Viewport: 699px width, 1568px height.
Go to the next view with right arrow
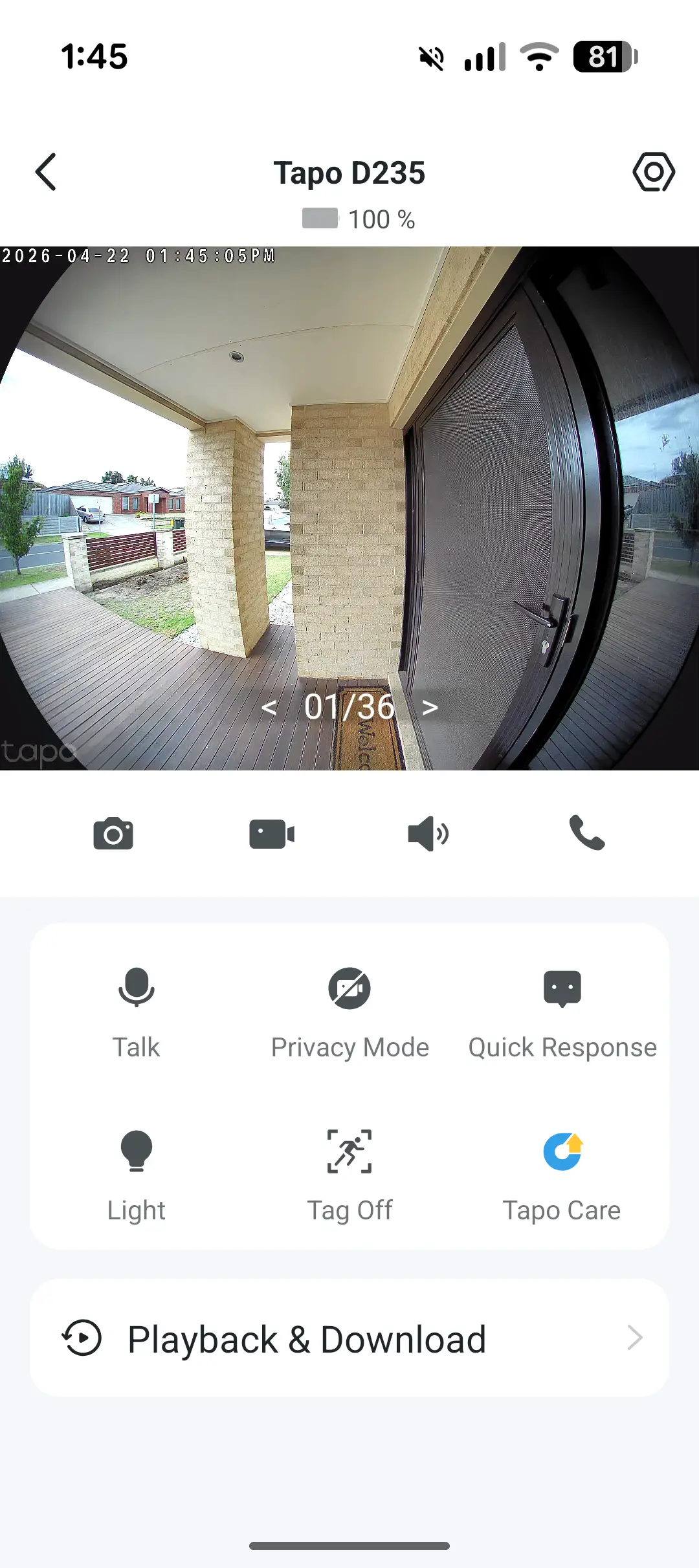point(430,708)
